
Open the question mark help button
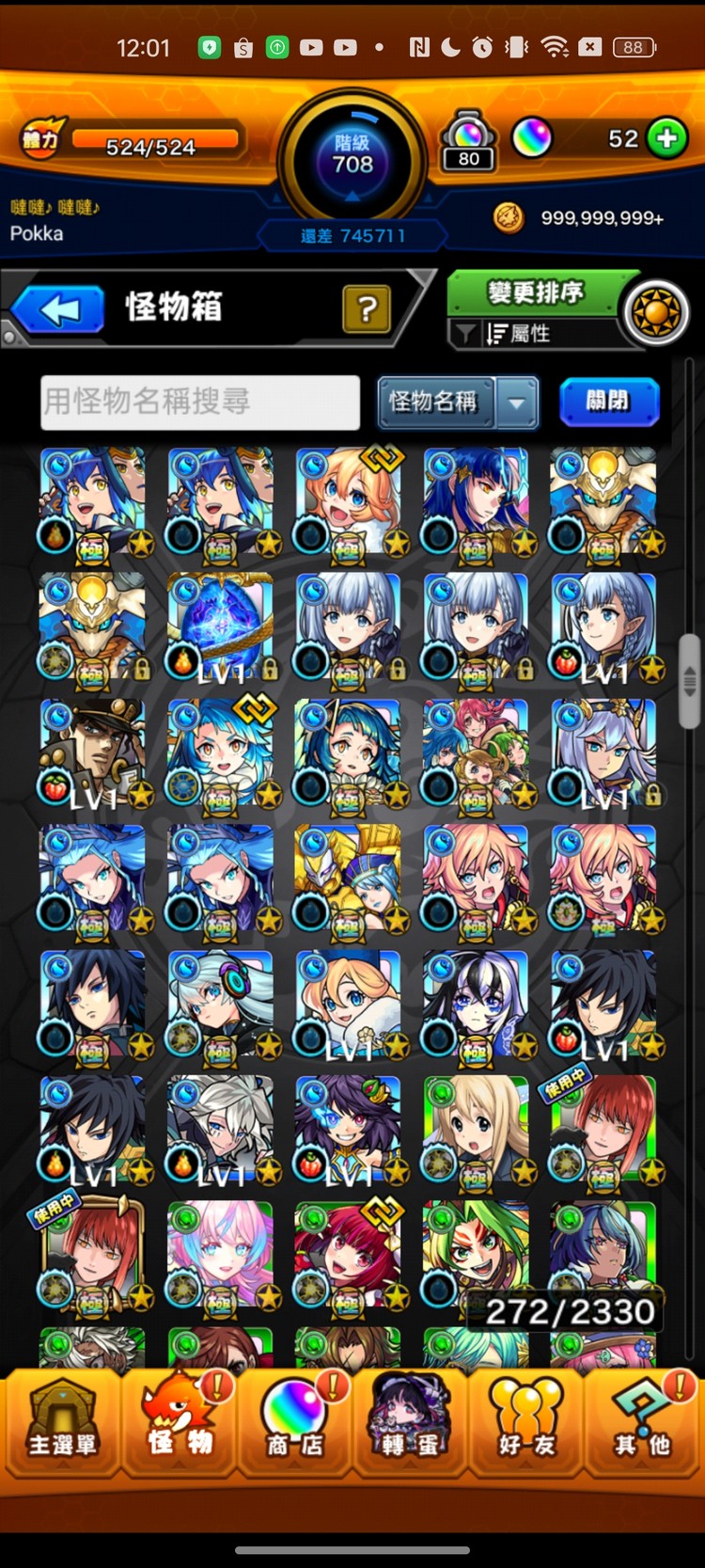(x=367, y=309)
